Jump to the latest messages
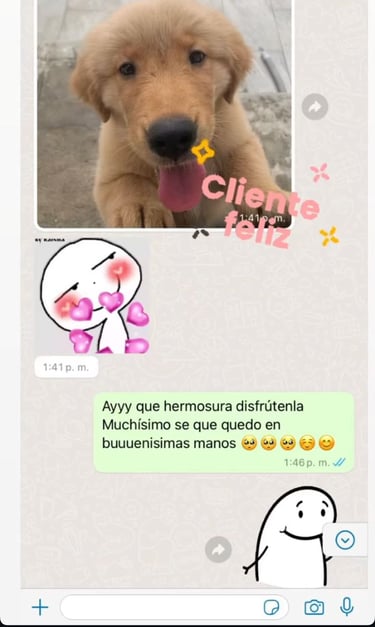The height and width of the screenshot is (627, 375). point(345,540)
